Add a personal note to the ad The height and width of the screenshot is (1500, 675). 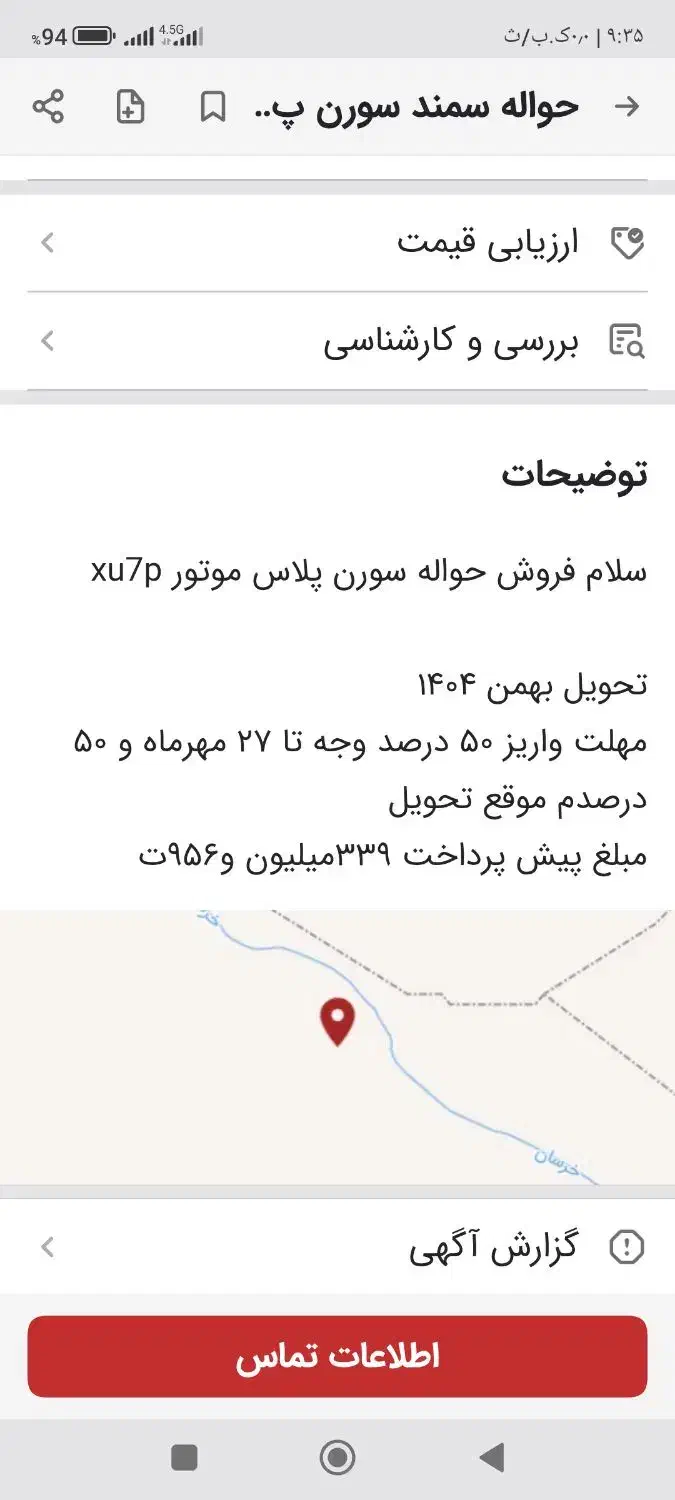pos(130,107)
